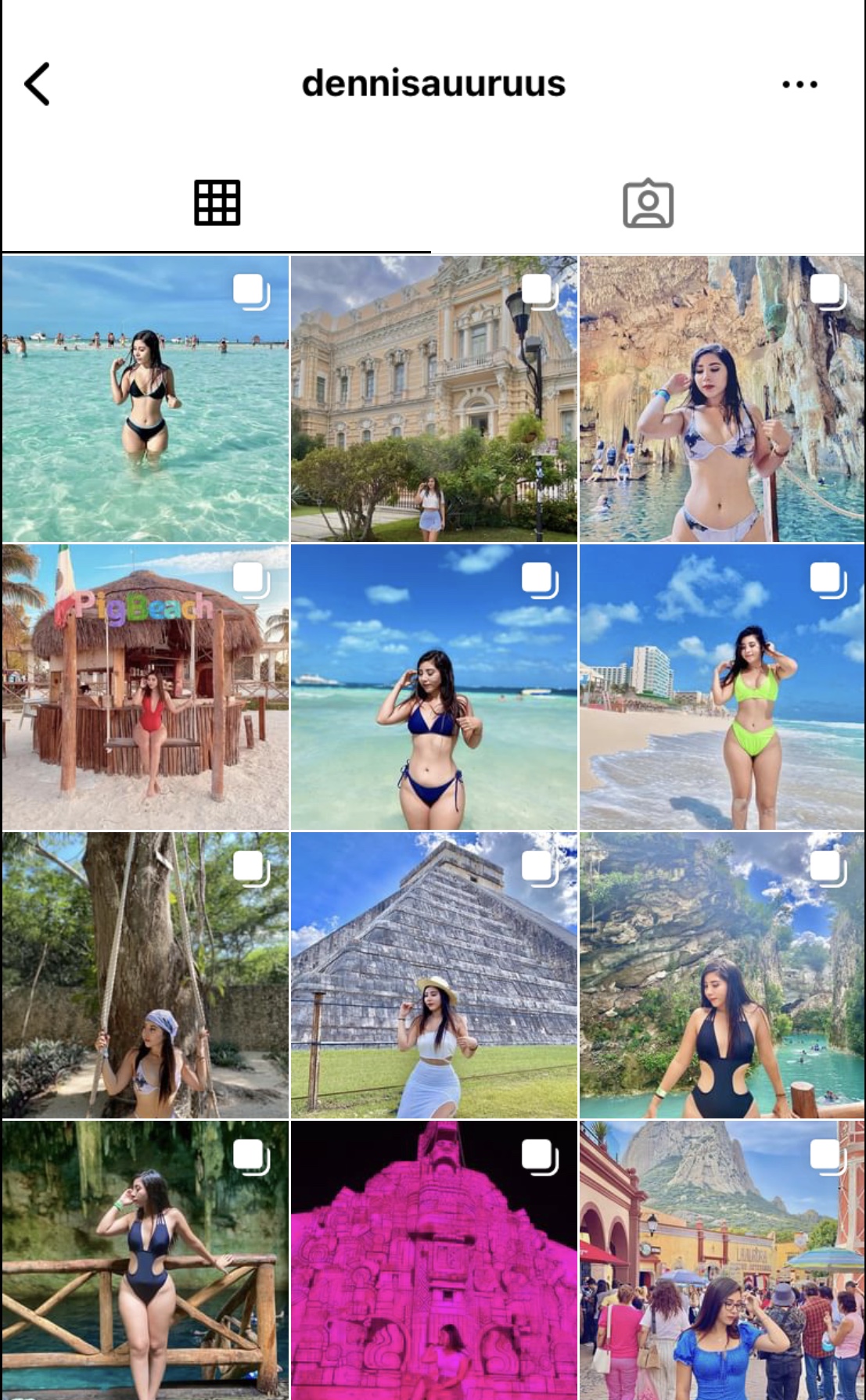Switch to the tagged photos tab
866x1400 pixels.
click(648, 203)
